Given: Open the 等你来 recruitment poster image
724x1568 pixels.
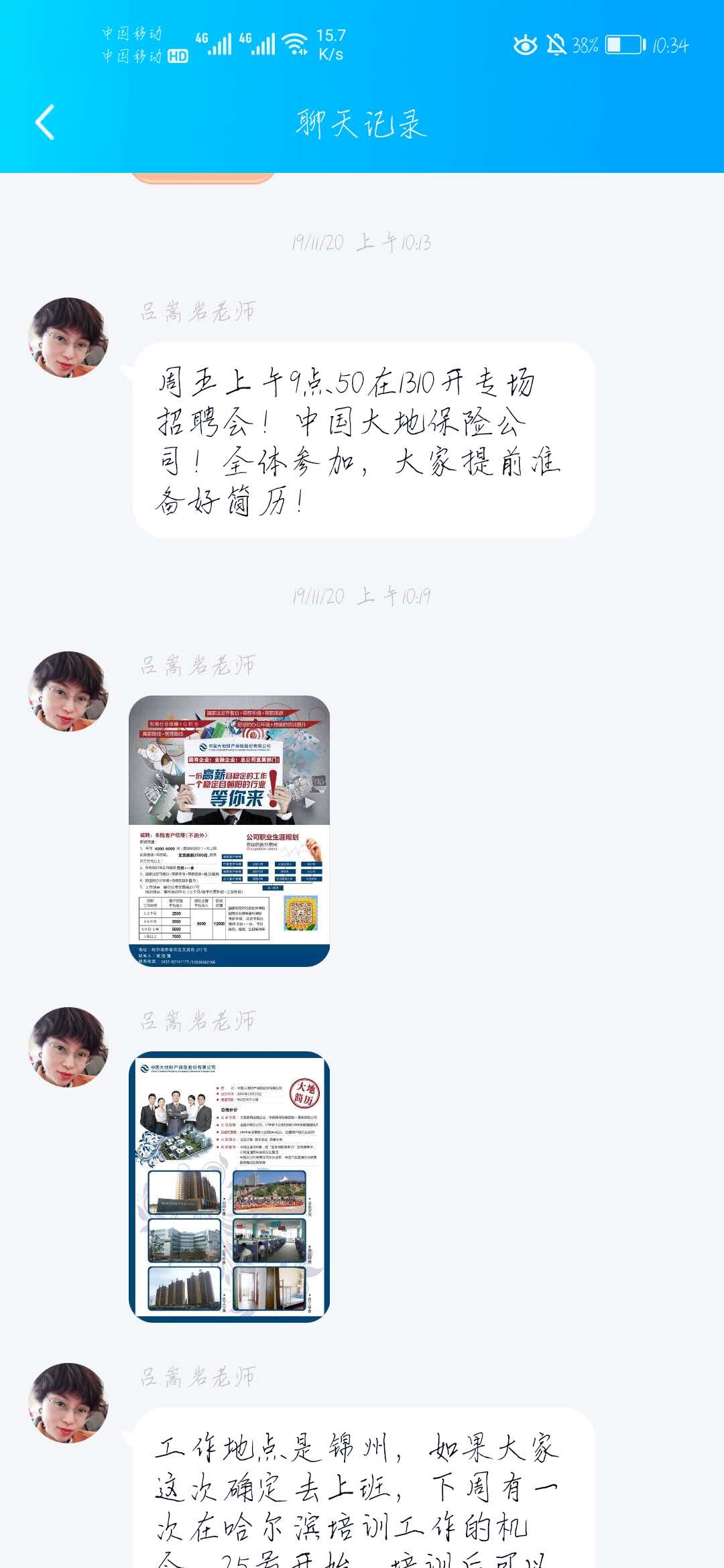Looking at the screenshot, I should [229, 831].
